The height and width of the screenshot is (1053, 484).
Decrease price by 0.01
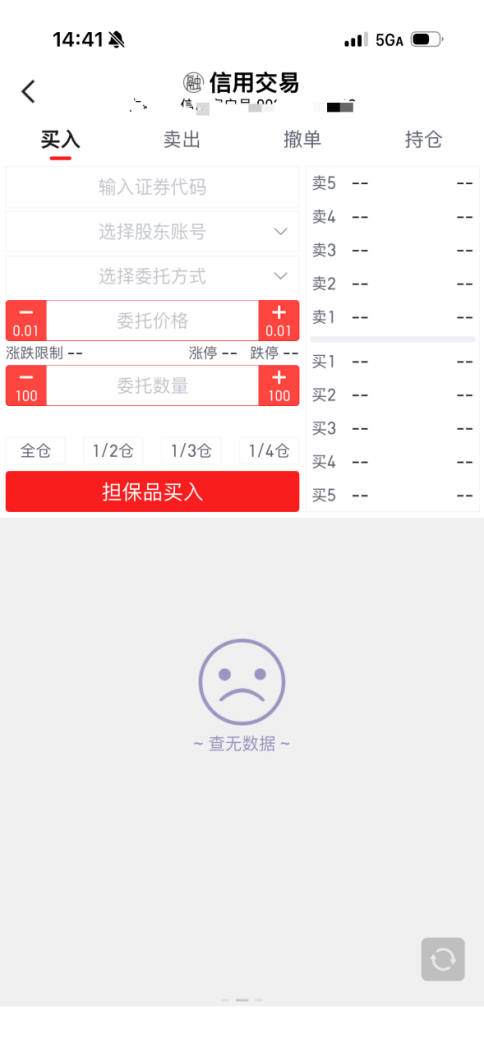[x=26, y=320]
